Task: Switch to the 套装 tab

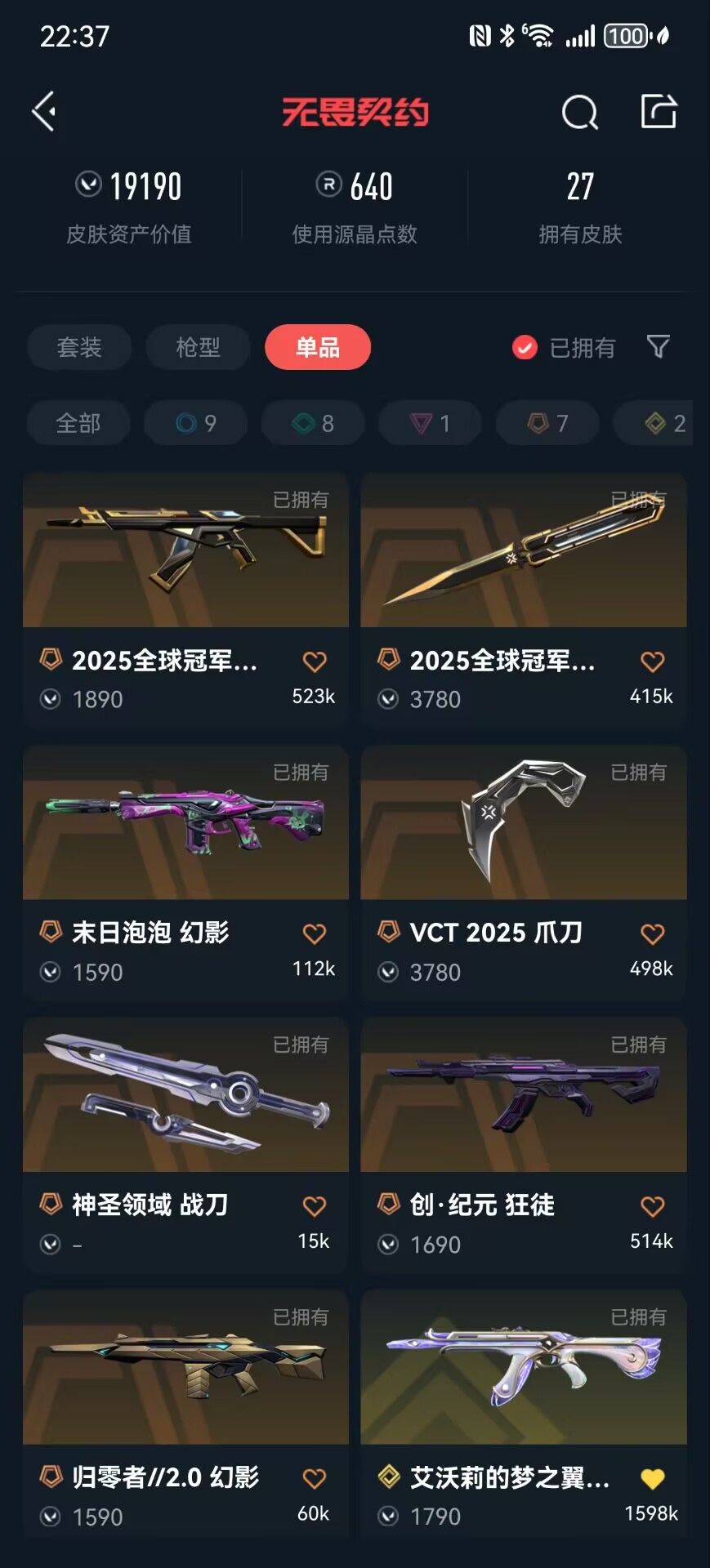Action: 79,347
